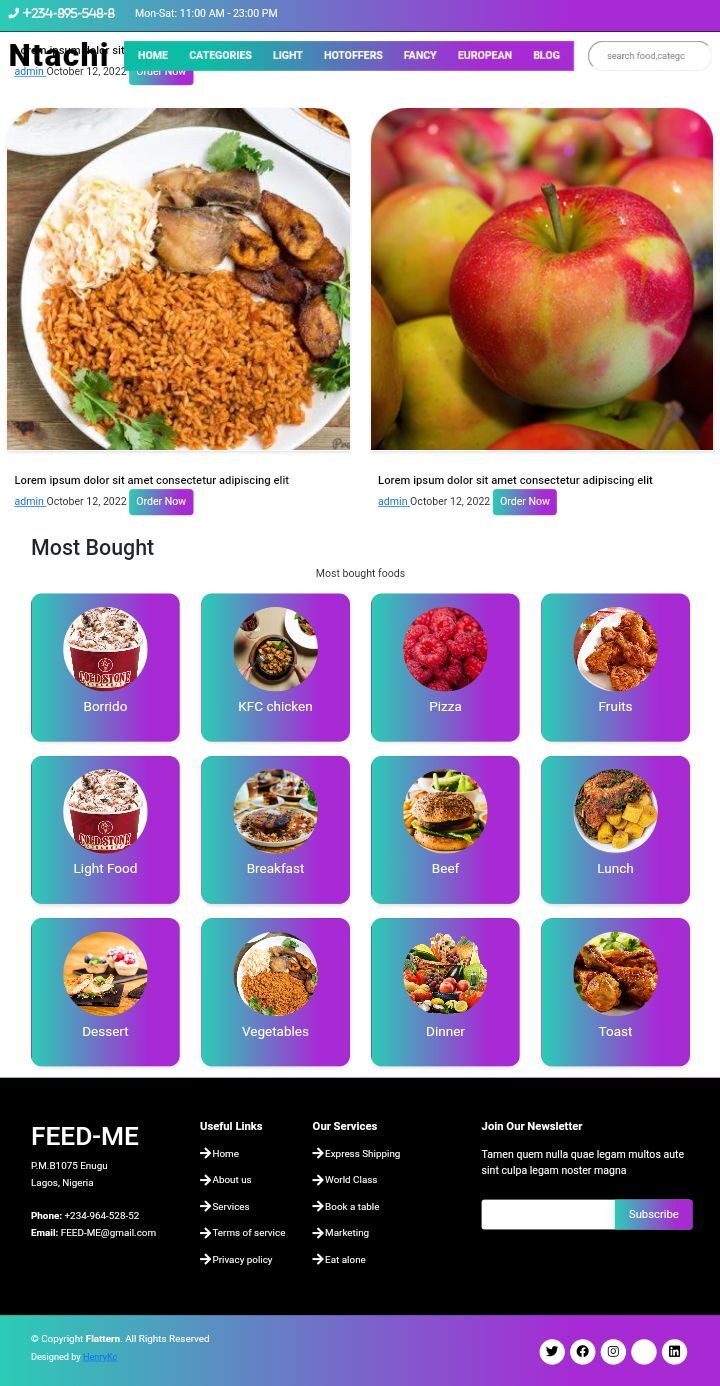Open the HenryKc designer link
The height and width of the screenshot is (1386, 720).
100,1357
